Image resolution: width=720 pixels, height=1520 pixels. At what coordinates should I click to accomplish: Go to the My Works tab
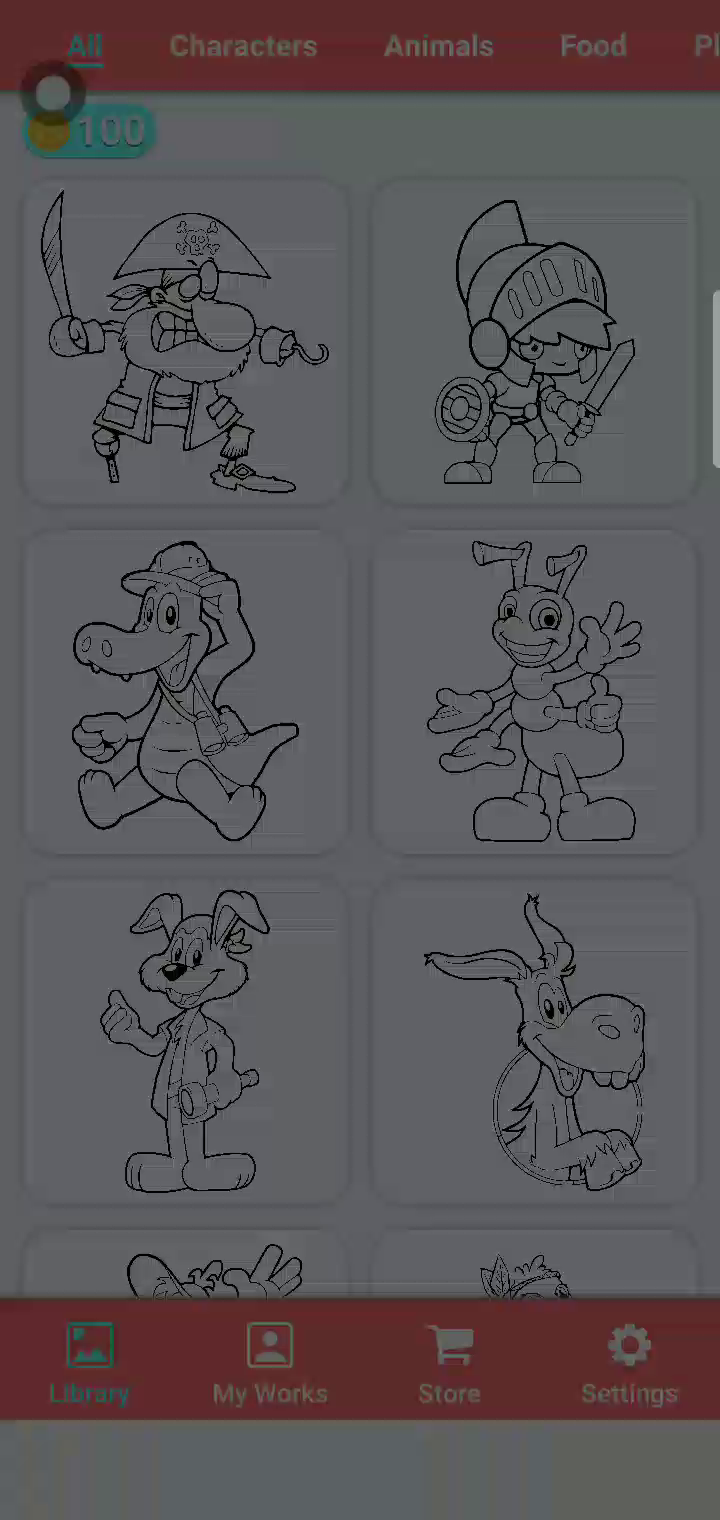coord(270,1364)
